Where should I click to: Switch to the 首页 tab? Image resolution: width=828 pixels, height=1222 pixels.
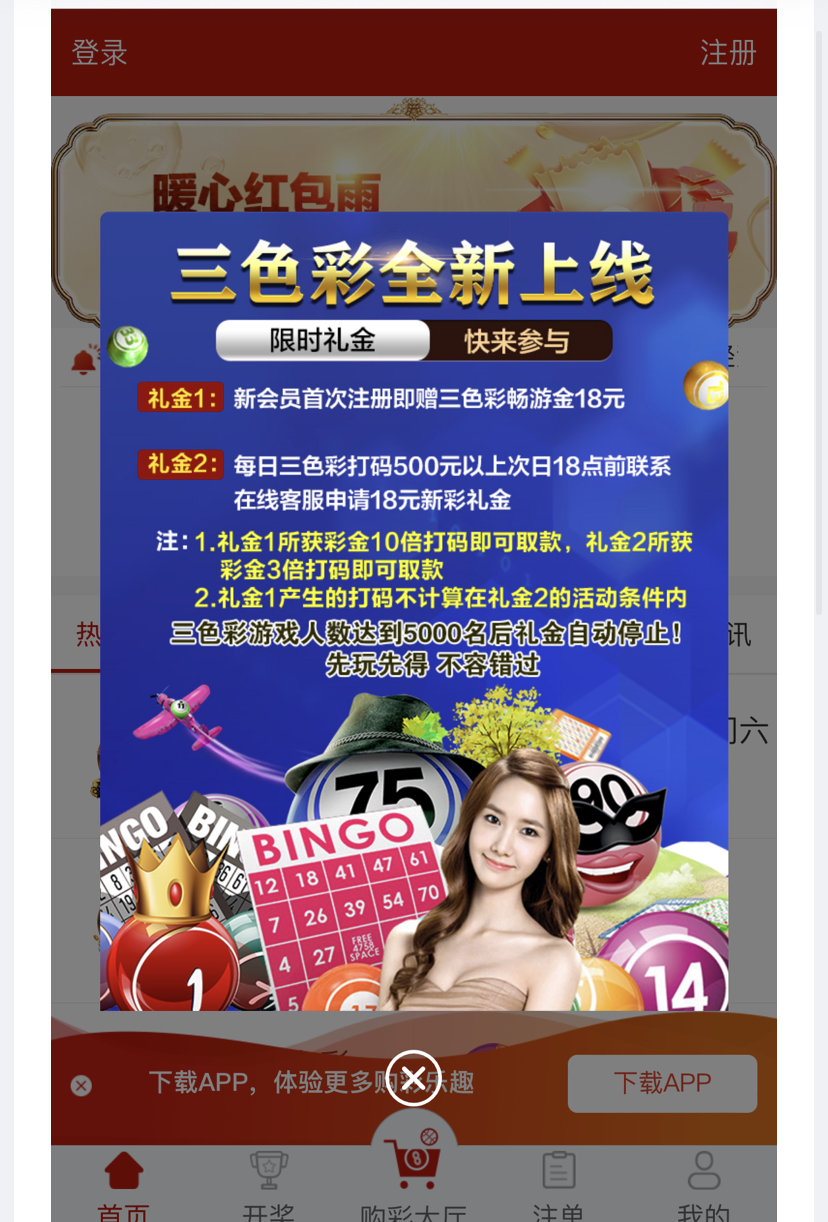[x=123, y=1187]
